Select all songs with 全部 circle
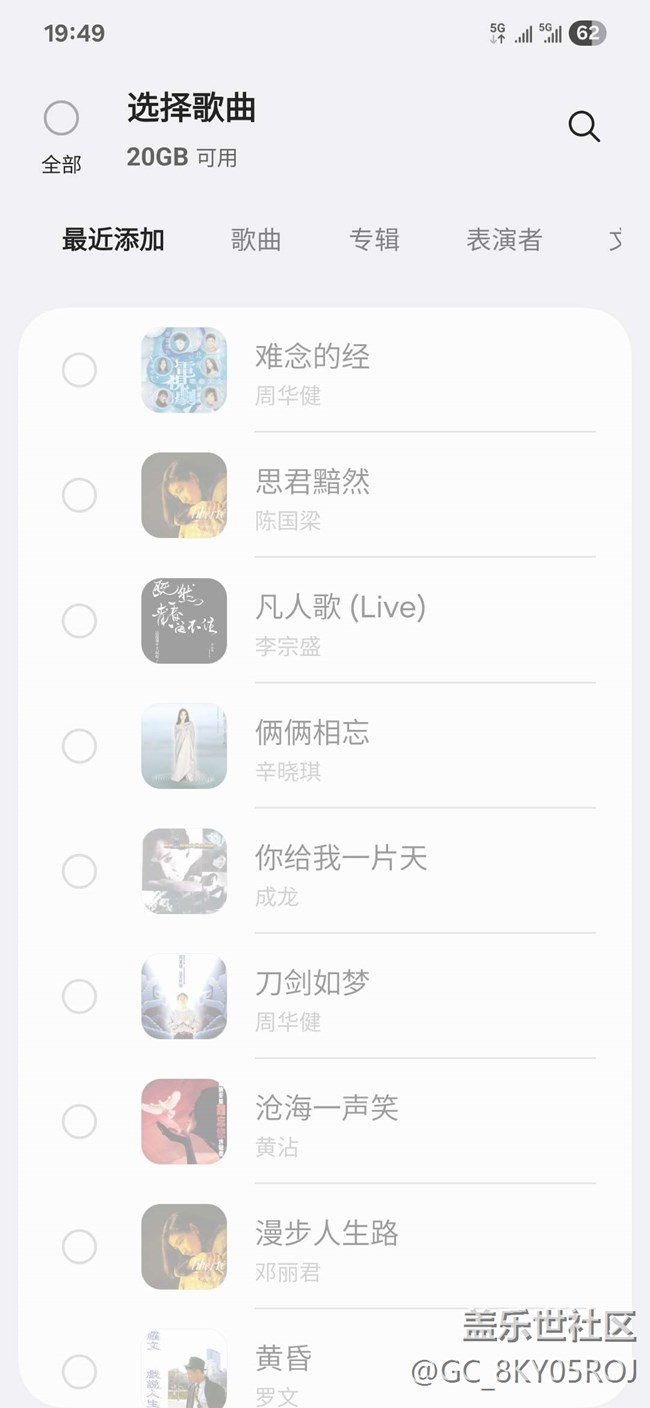 coord(61,119)
